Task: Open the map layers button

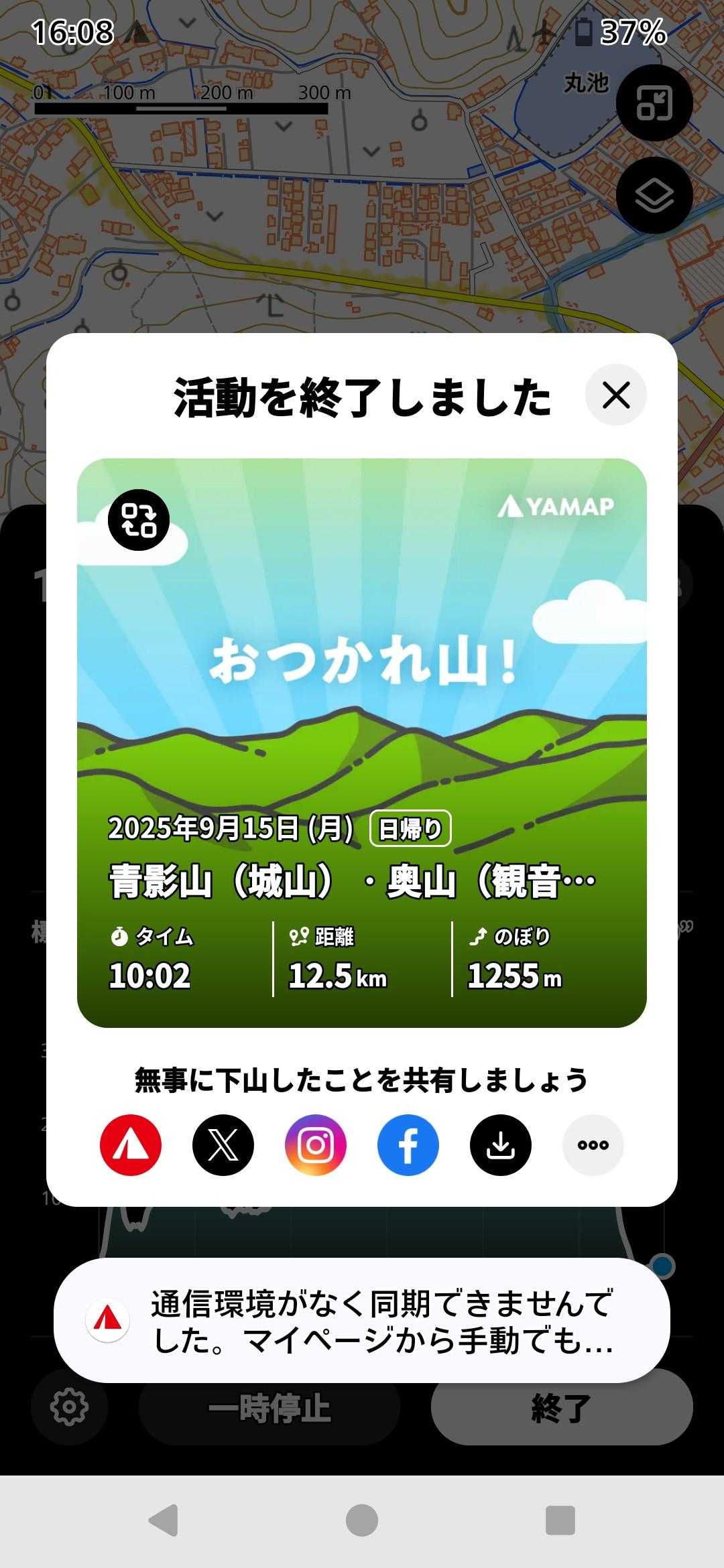Action: click(654, 196)
